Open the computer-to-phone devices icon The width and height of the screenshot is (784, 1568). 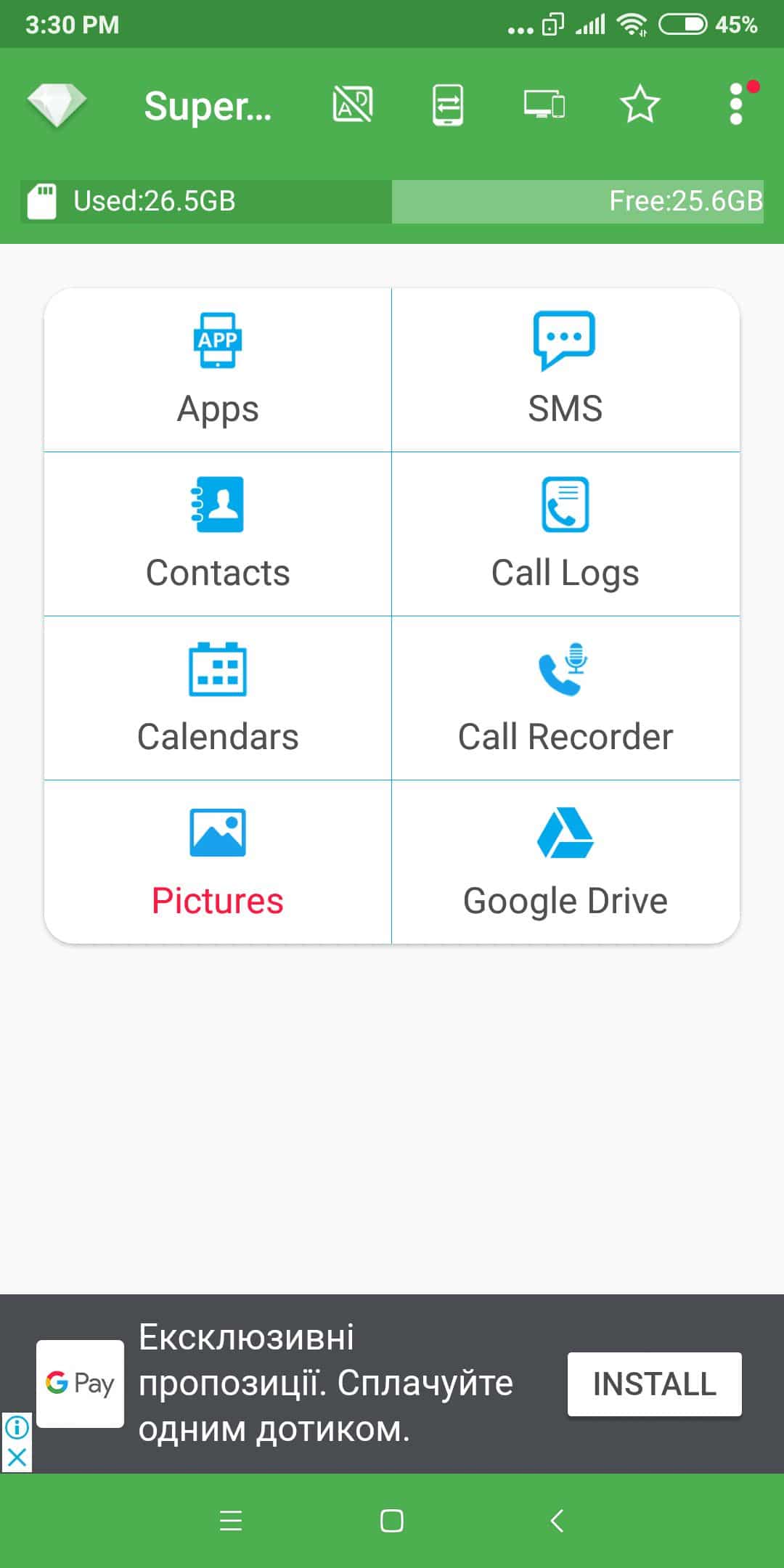[544, 105]
